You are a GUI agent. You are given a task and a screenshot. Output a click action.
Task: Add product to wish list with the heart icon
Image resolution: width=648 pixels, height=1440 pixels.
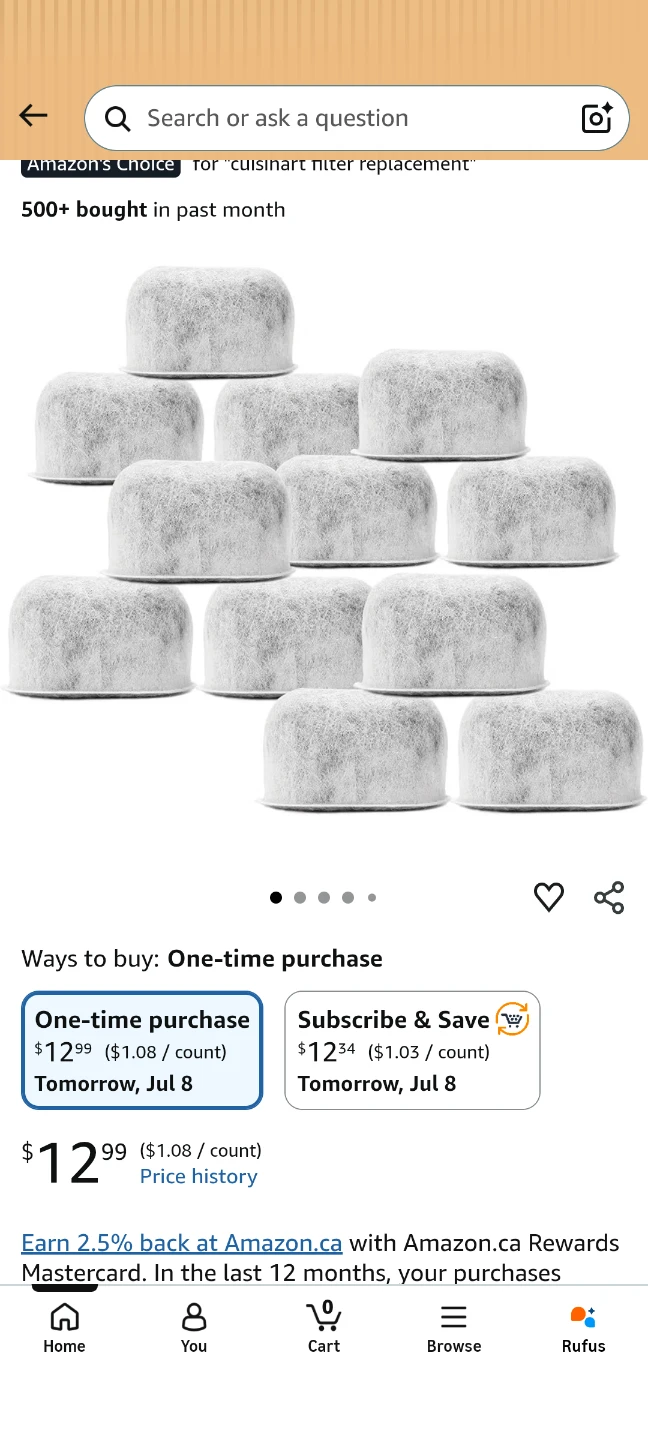[548, 897]
